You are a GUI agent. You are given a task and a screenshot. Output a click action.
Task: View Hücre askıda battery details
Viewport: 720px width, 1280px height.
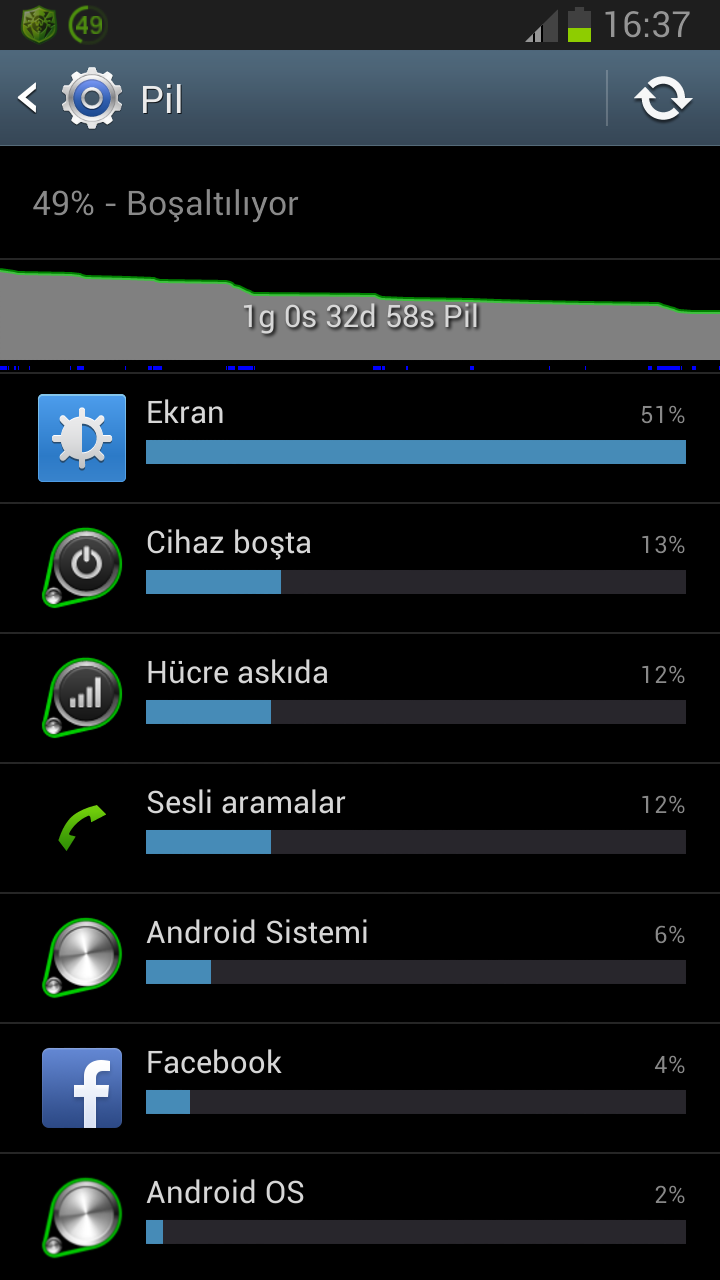point(360,698)
